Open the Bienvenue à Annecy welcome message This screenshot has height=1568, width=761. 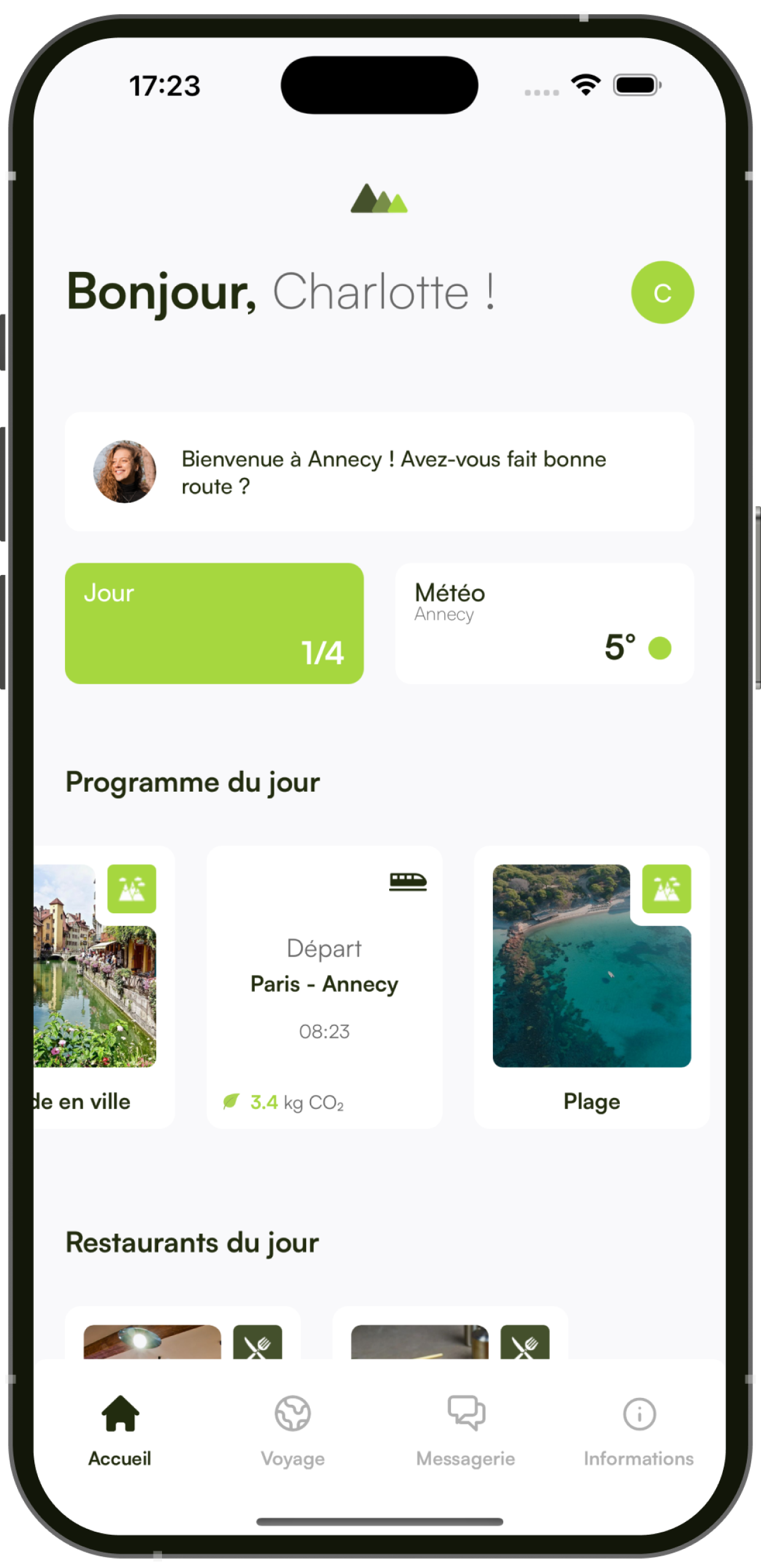379,472
